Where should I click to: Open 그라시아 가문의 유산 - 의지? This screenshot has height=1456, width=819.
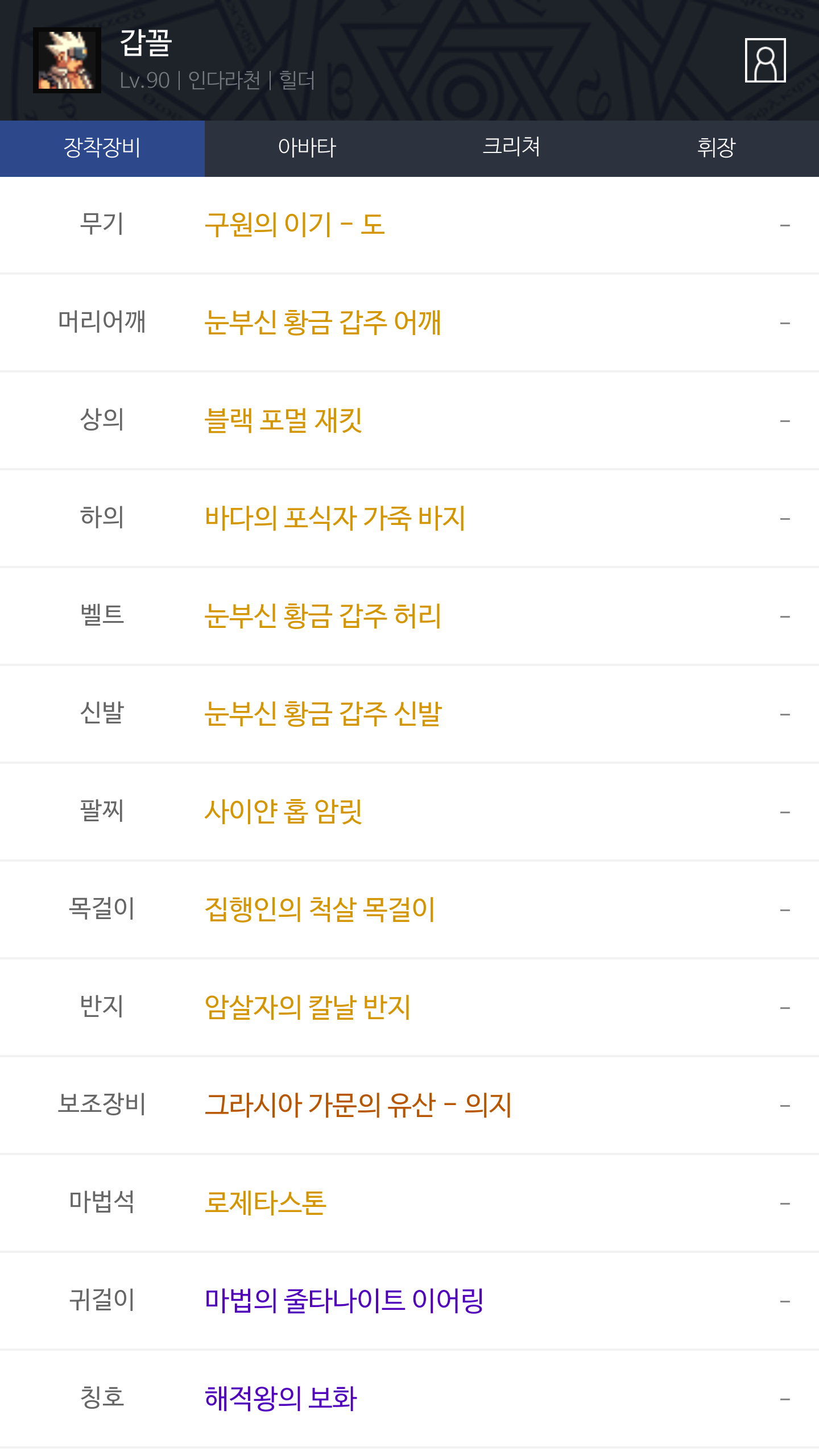coord(358,1105)
